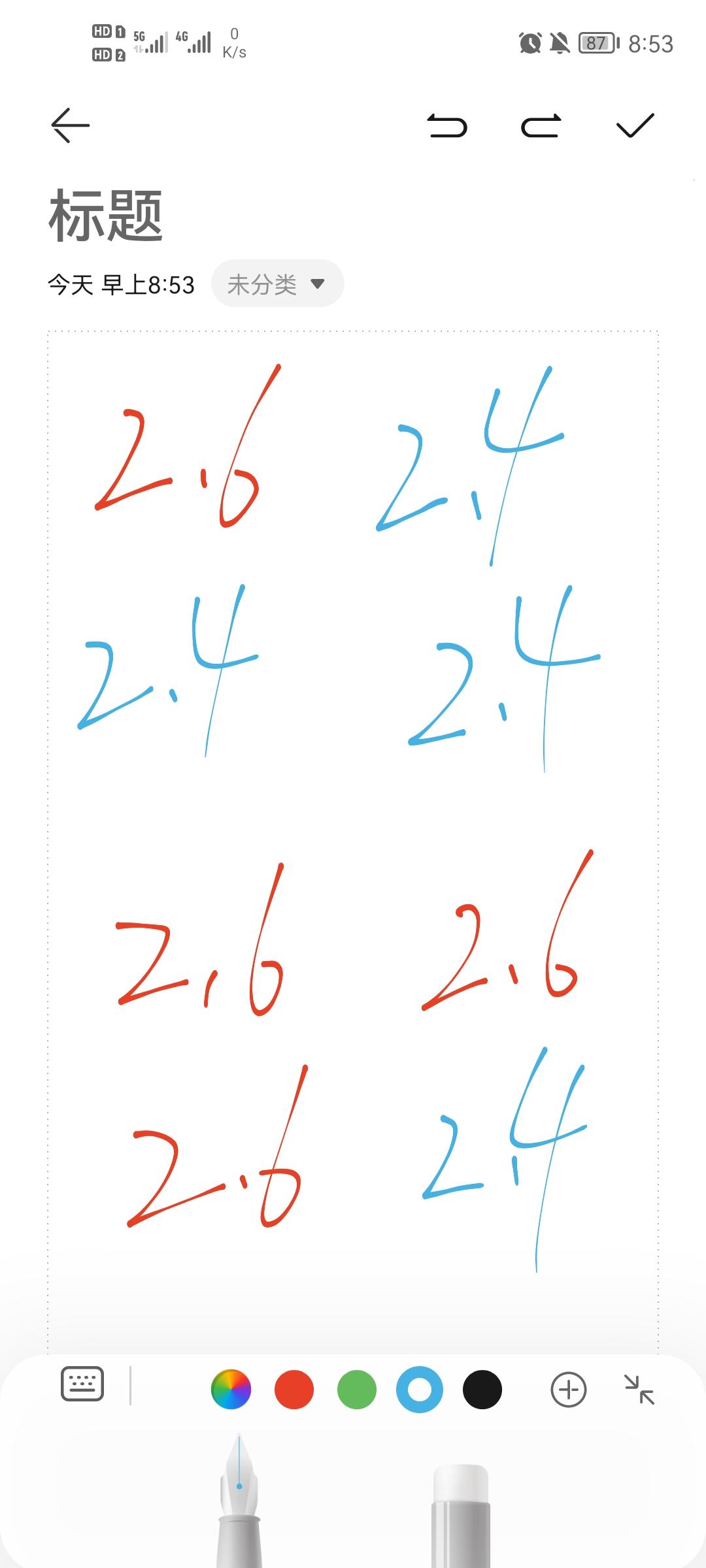Tap the selected blue color swatch
This screenshot has width=706, height=1568.
point(419,1390)
